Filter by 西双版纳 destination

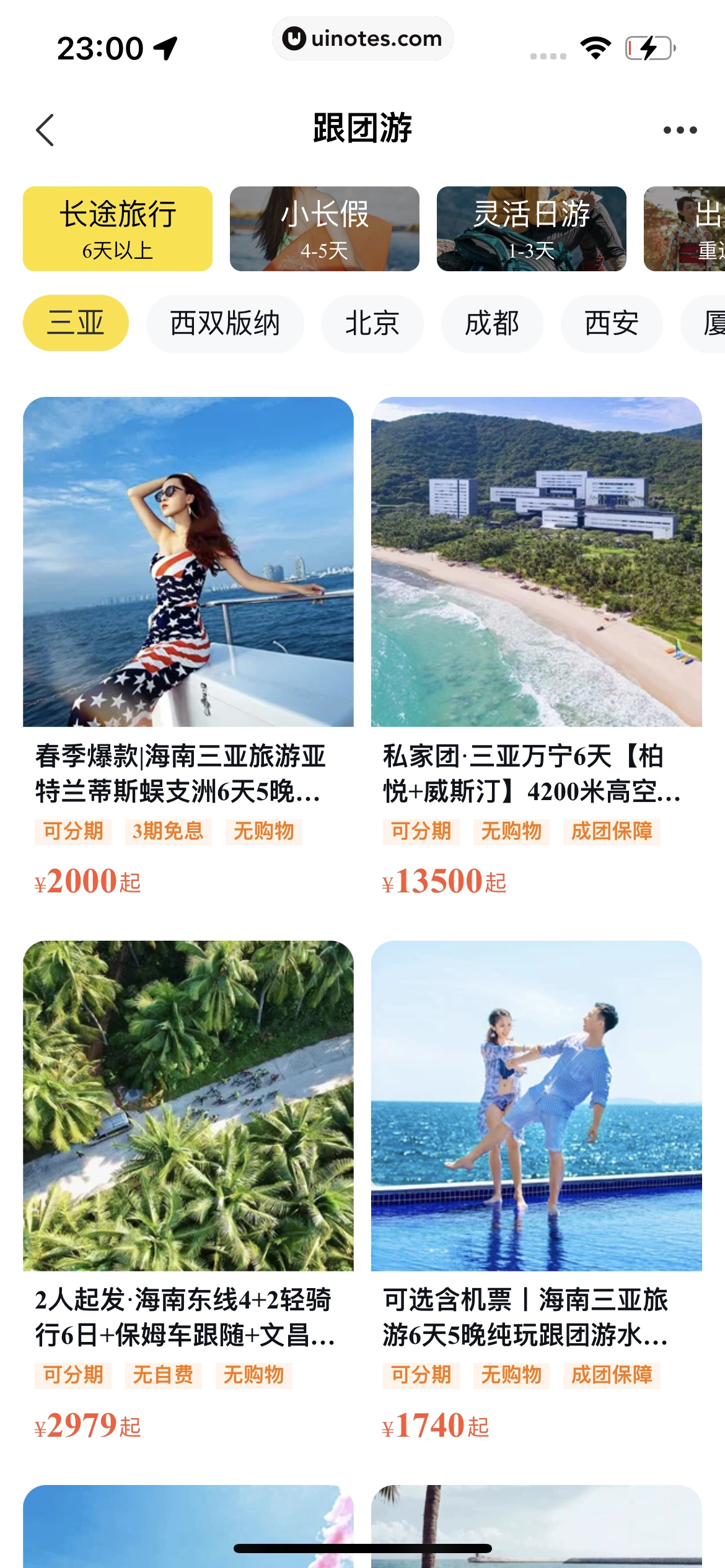click(x=225, y=323)
